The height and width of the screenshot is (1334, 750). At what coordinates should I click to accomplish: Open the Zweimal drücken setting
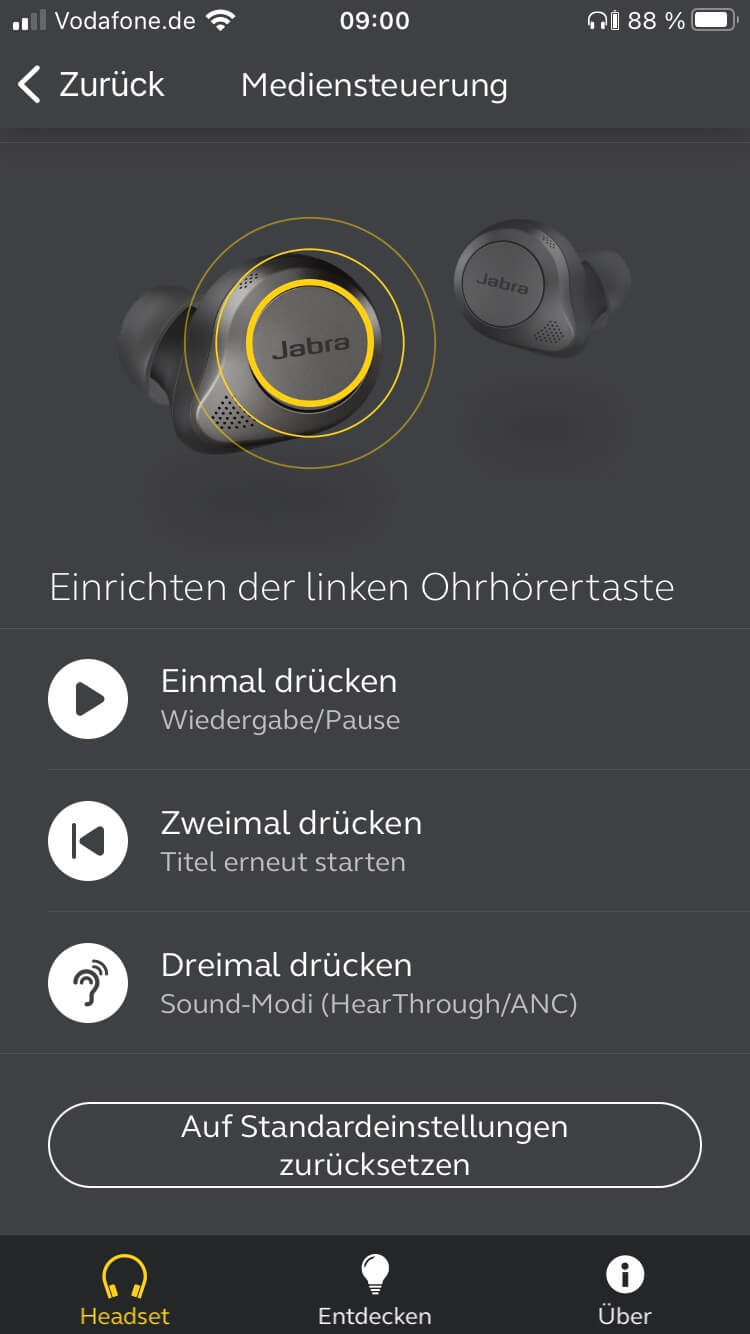tap(374, 841)
